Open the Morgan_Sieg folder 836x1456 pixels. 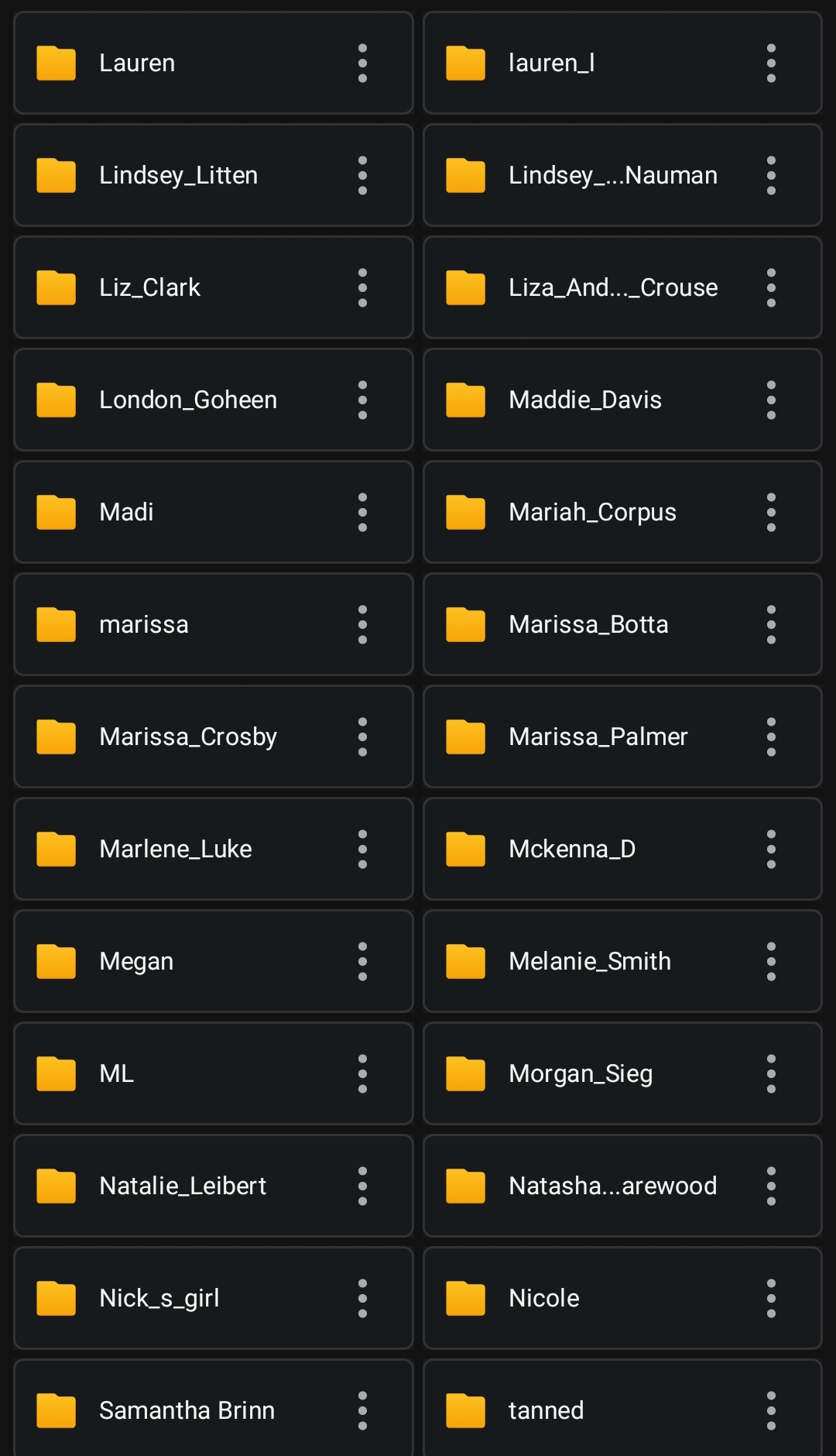tap(622, 1073)
